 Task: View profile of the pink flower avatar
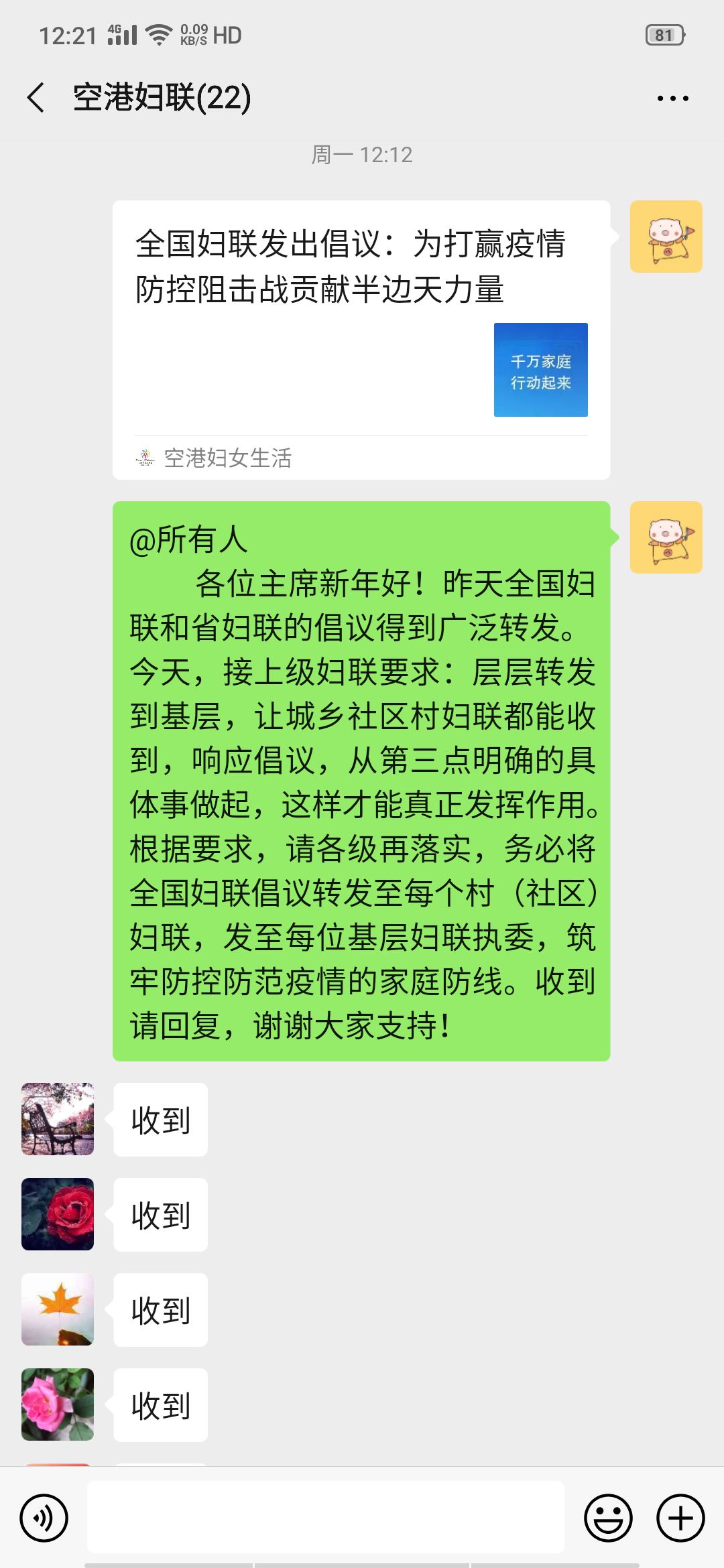(x=58, y=1404)
